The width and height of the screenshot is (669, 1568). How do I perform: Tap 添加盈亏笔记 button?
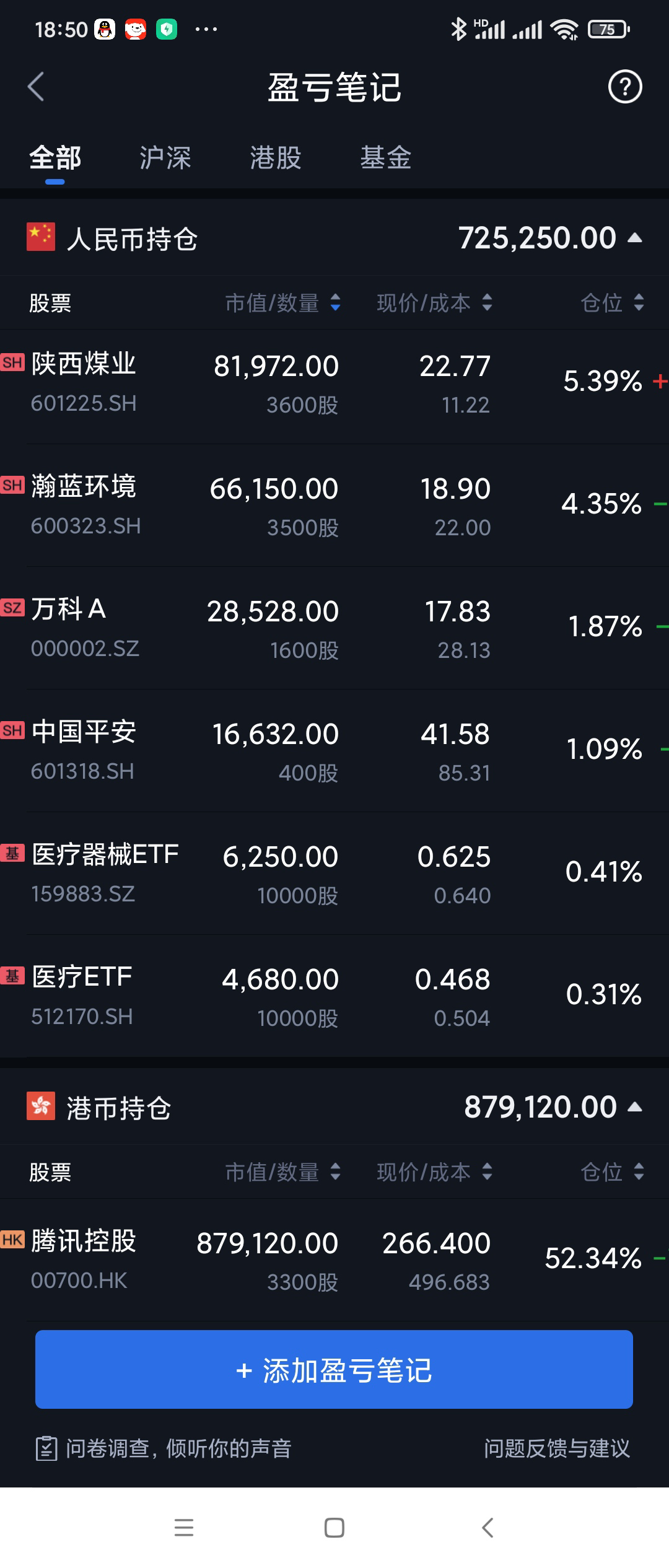pos(334,1369)
